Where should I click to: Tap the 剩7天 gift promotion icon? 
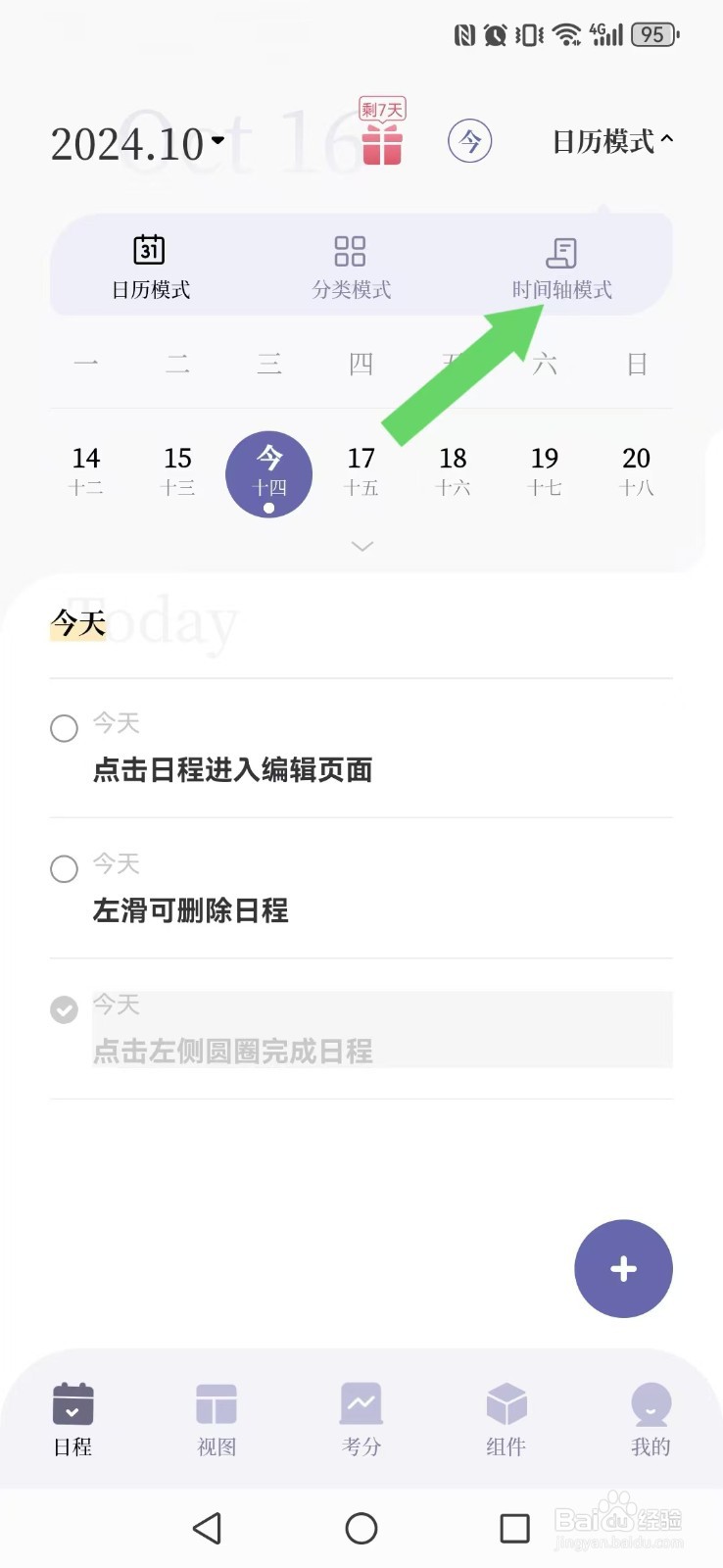pyautogui.click(x=380, y=132)
